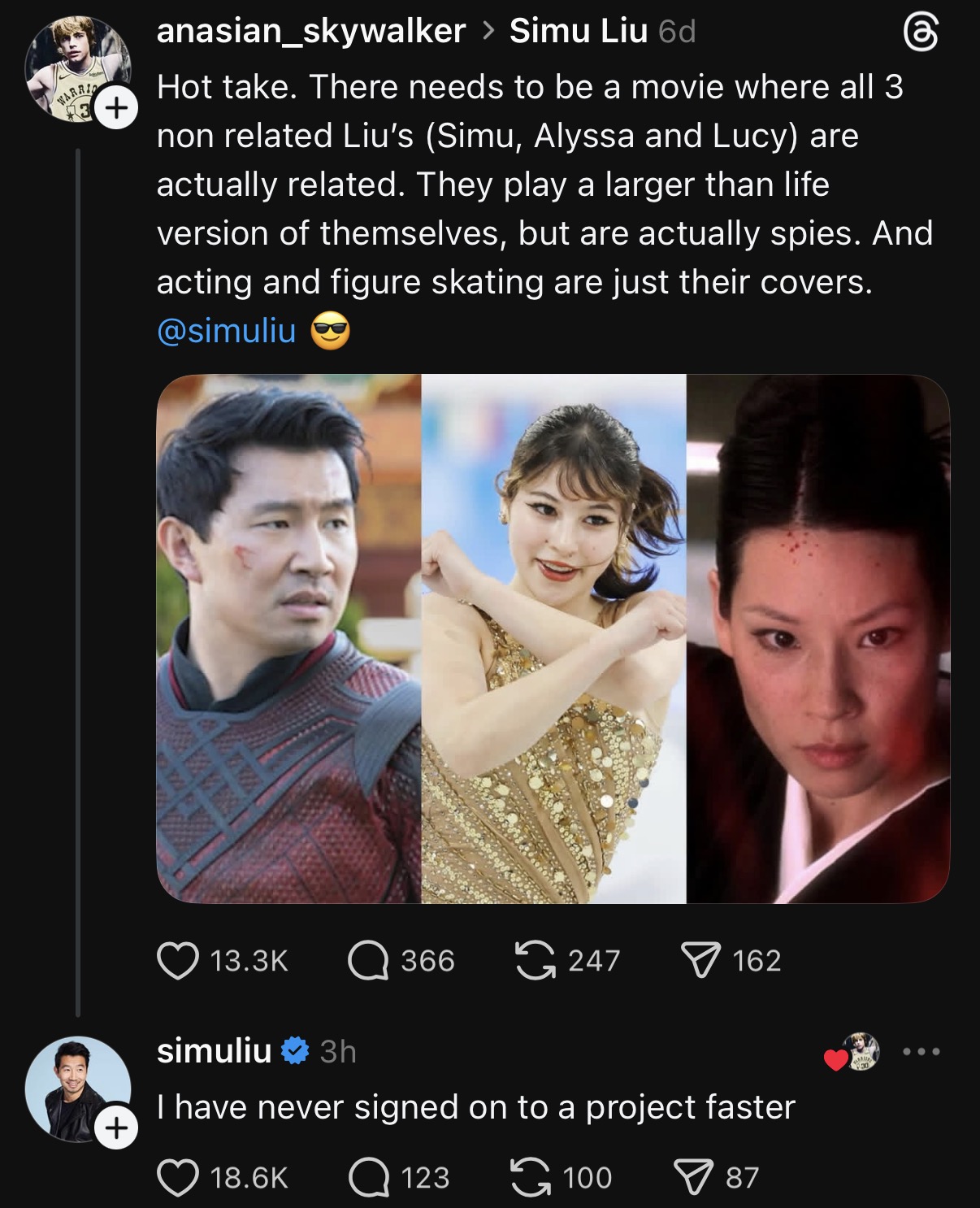View the three-photo collage image

(x=553, y=638)
